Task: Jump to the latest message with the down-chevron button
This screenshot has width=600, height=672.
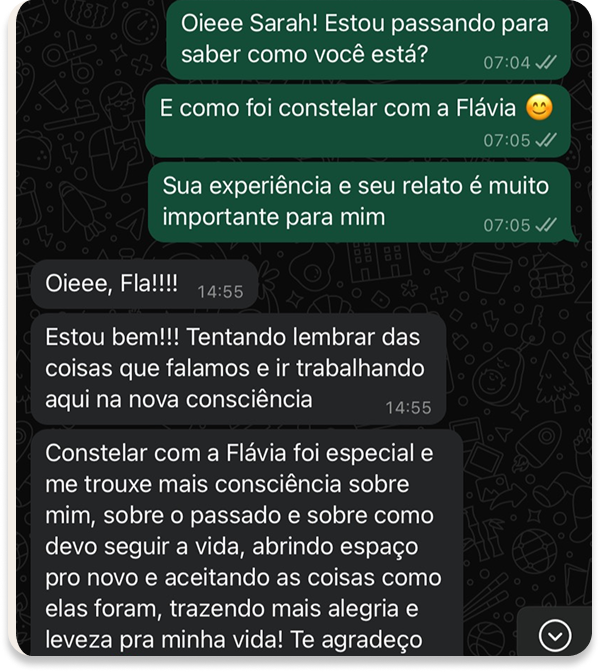Action: point(554,634)
